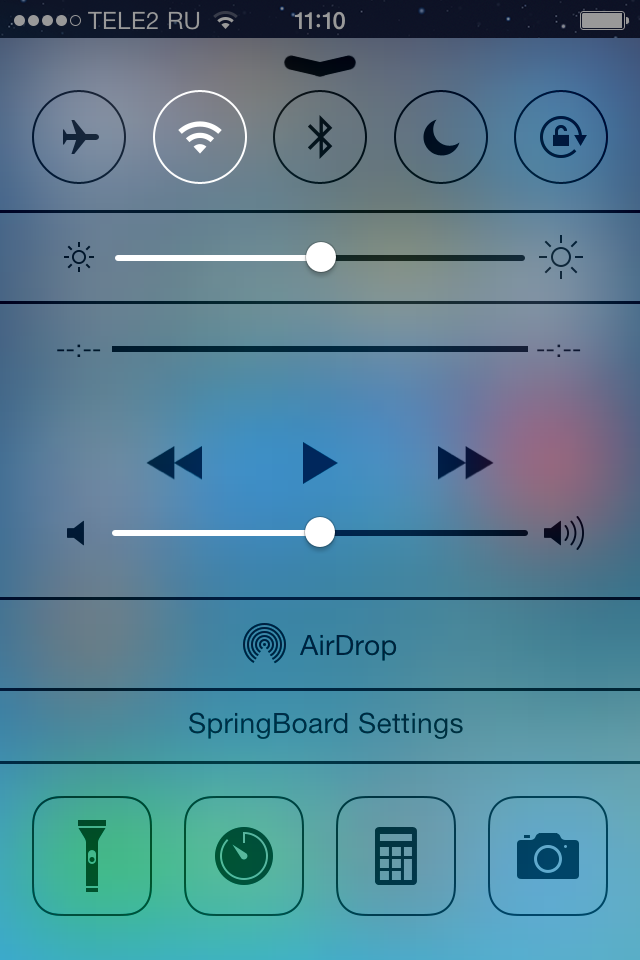Open the camera
This screenshot has width=640, height=960.
(548, 856)
